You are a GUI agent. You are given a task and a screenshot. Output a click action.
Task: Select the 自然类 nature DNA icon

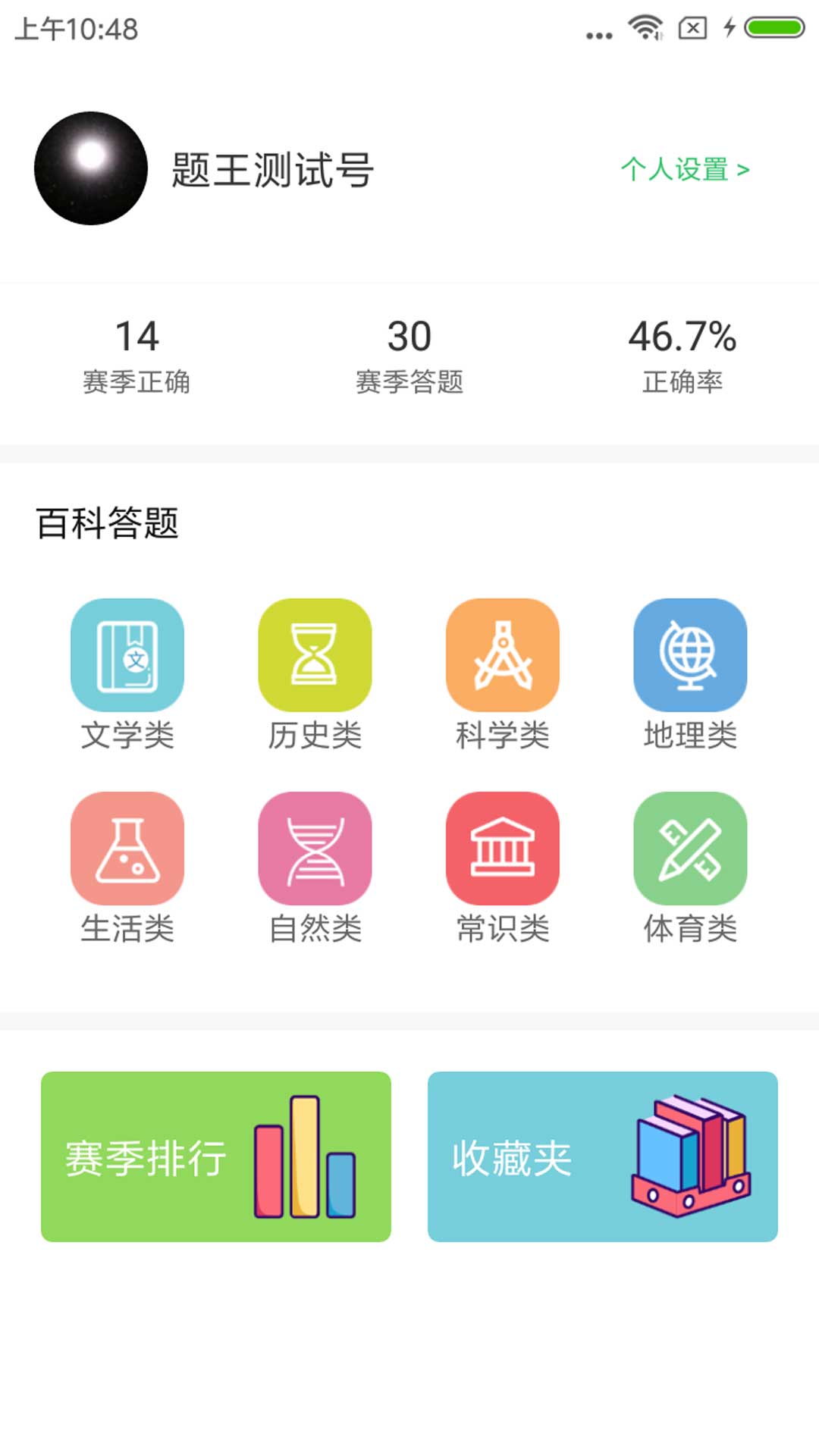tap(315, 849)
